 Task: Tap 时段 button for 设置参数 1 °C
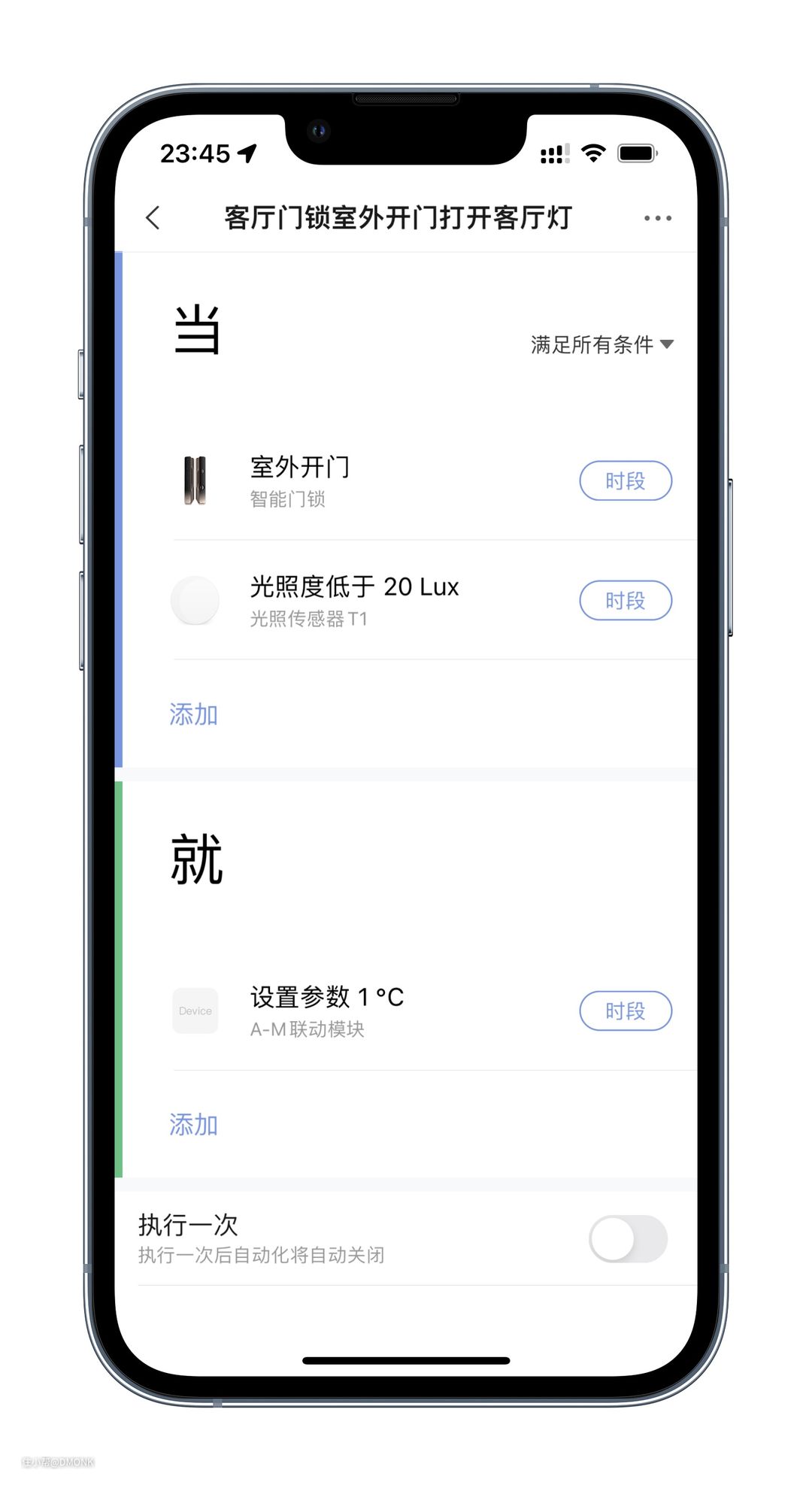pyautogui.click(x=625, y=1011)
